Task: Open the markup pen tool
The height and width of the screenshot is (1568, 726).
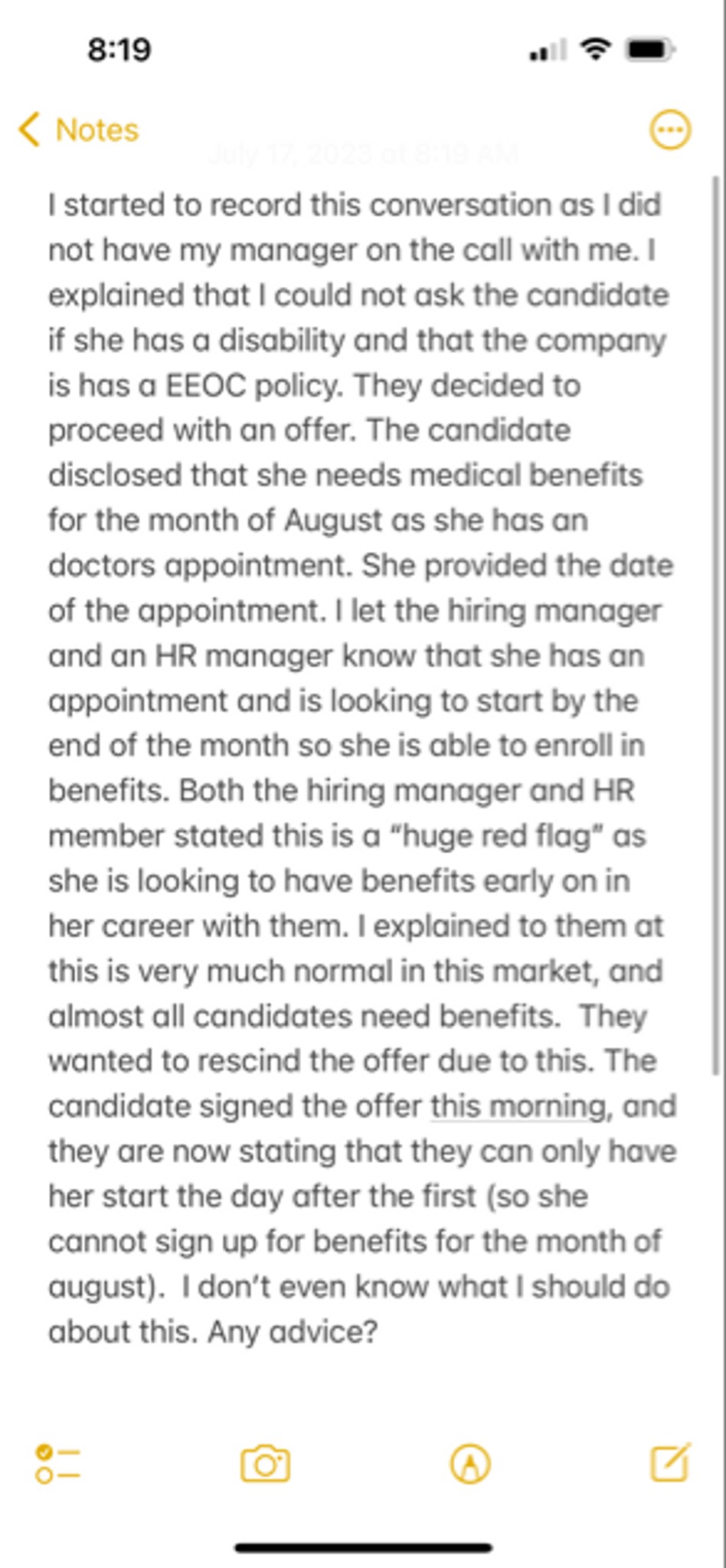Action: click(x=470, y=1465)
